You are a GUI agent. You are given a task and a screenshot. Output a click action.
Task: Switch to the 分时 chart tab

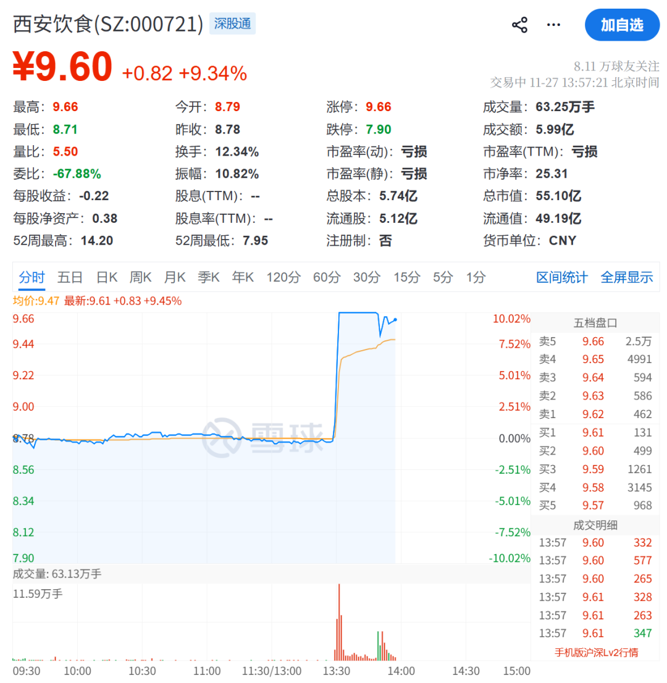[x=32, y=277]
